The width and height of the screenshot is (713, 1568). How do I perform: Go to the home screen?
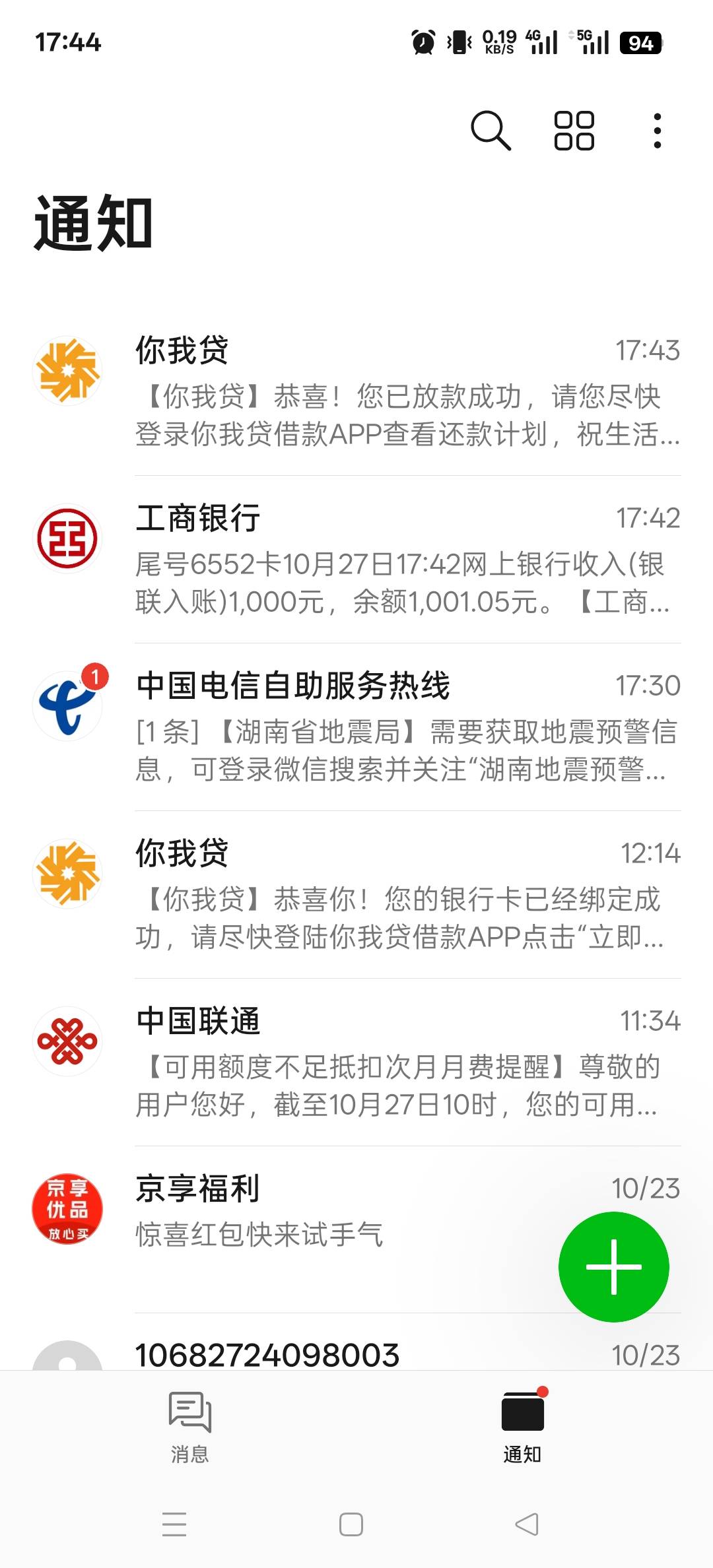[x=351, y=1524]
